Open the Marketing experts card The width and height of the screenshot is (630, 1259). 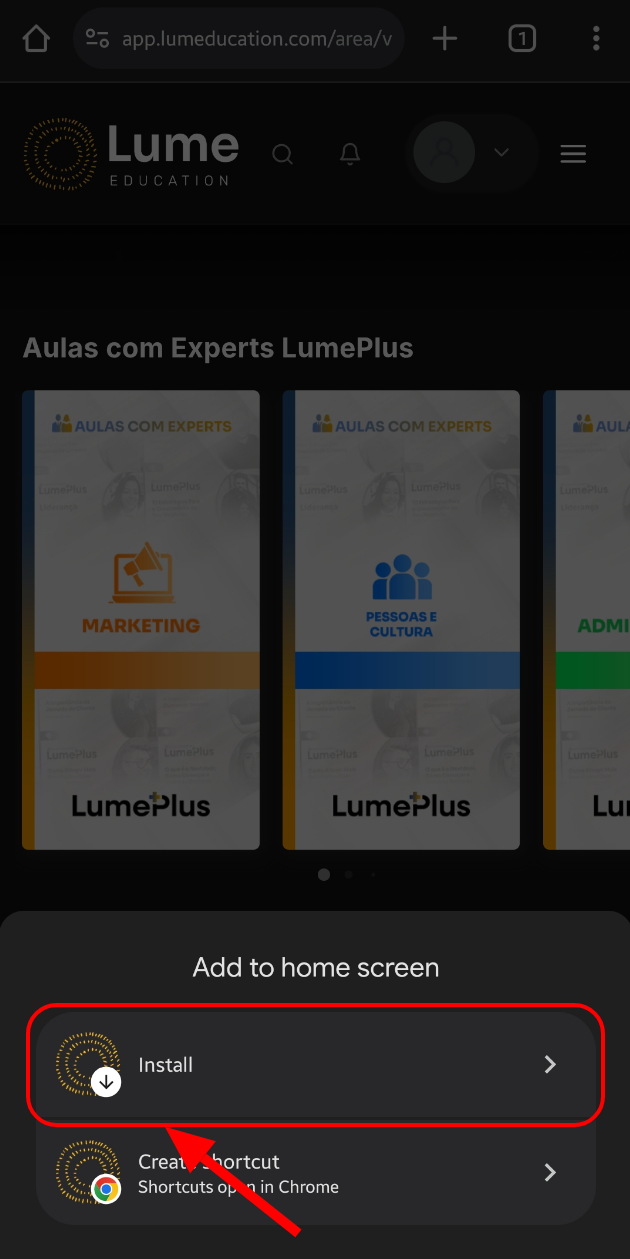click(141, 620)
